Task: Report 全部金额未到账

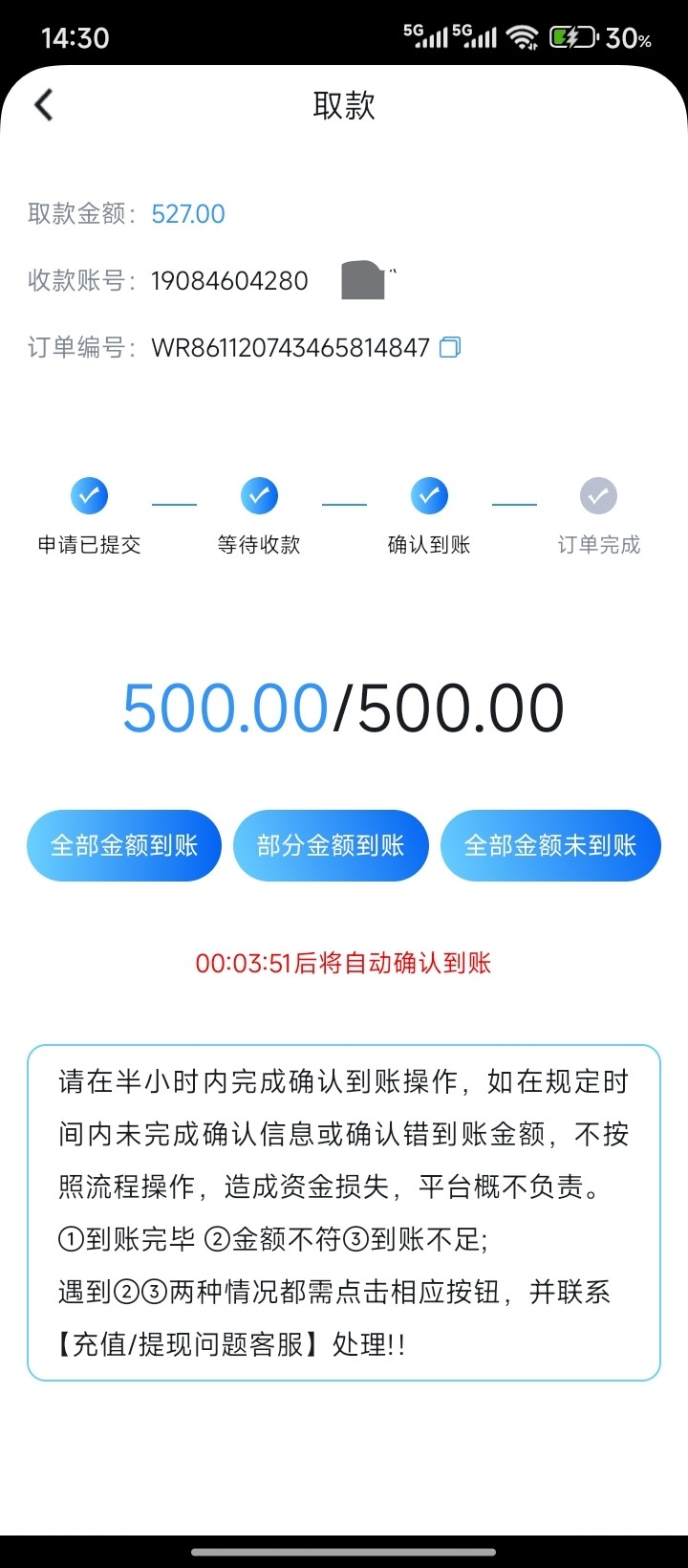Action: (x=550, y=845)
